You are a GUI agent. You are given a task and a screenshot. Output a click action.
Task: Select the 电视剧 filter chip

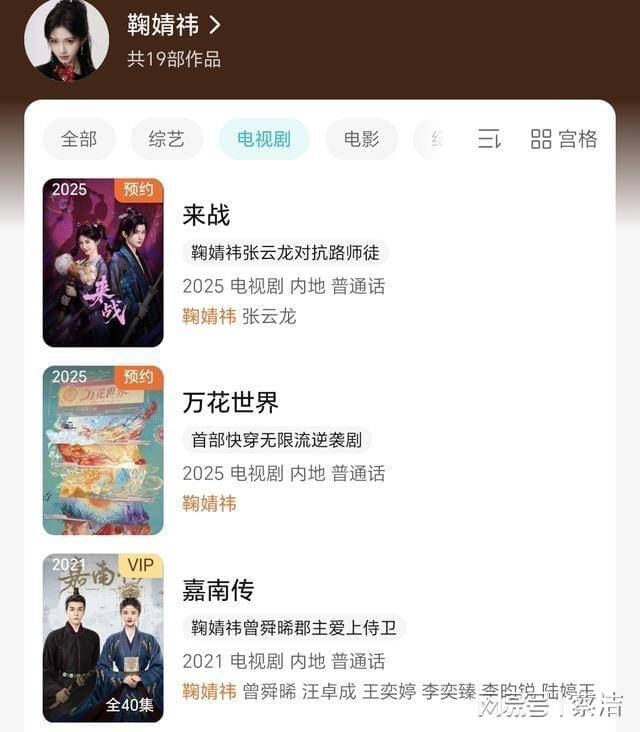tap(264, 139)
